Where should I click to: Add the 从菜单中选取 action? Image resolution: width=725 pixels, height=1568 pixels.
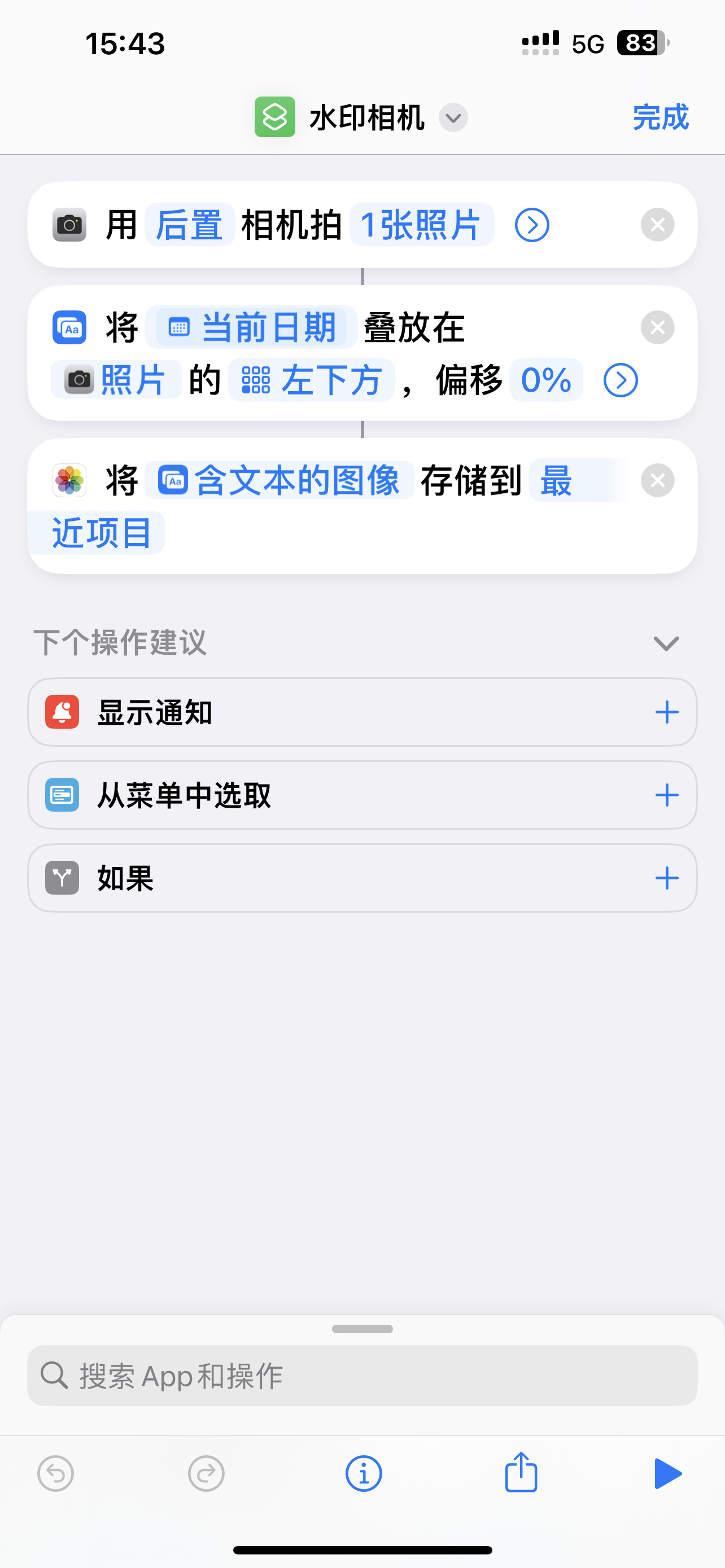(x=667, y=795)
